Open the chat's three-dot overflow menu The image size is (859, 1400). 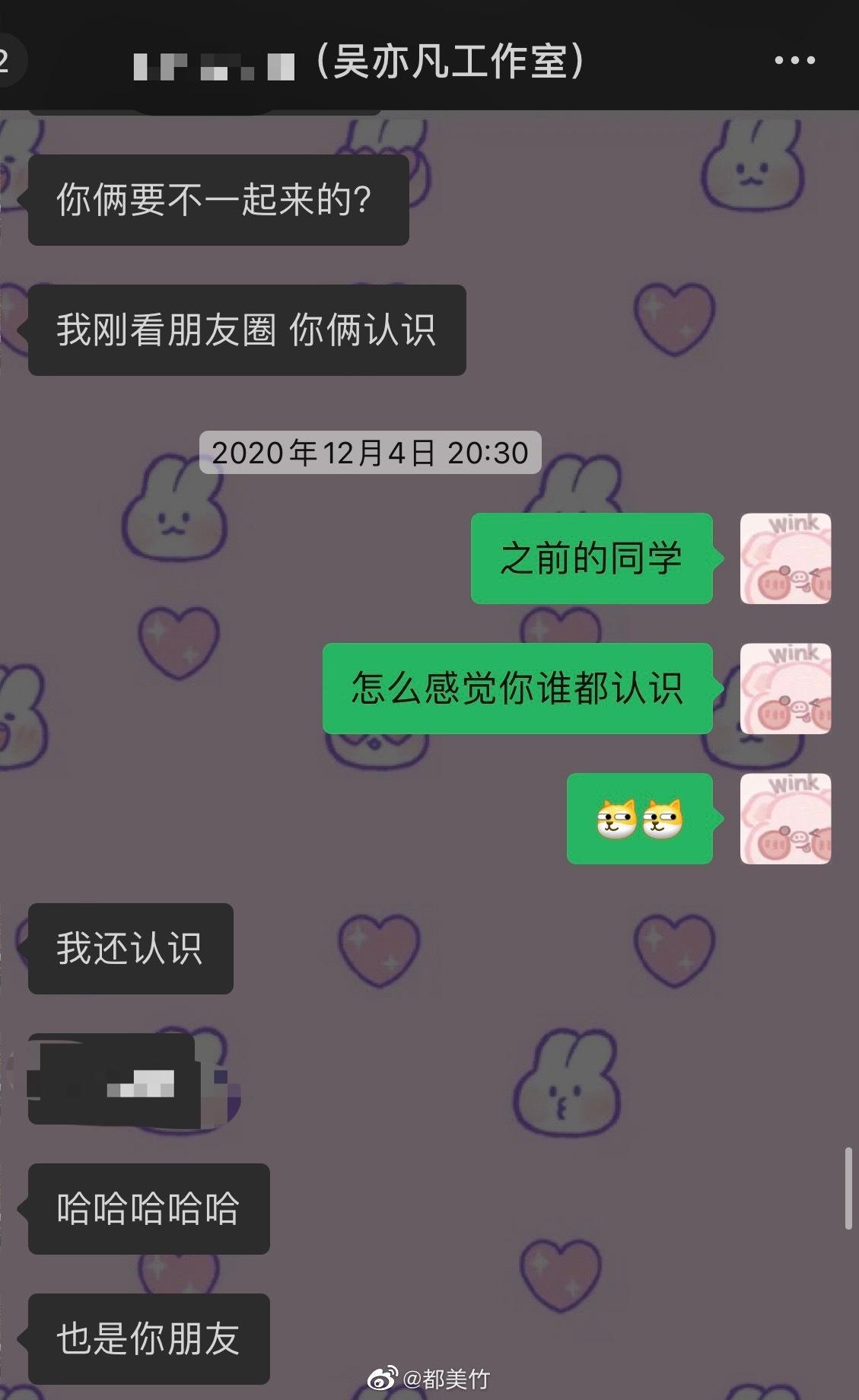794,61
